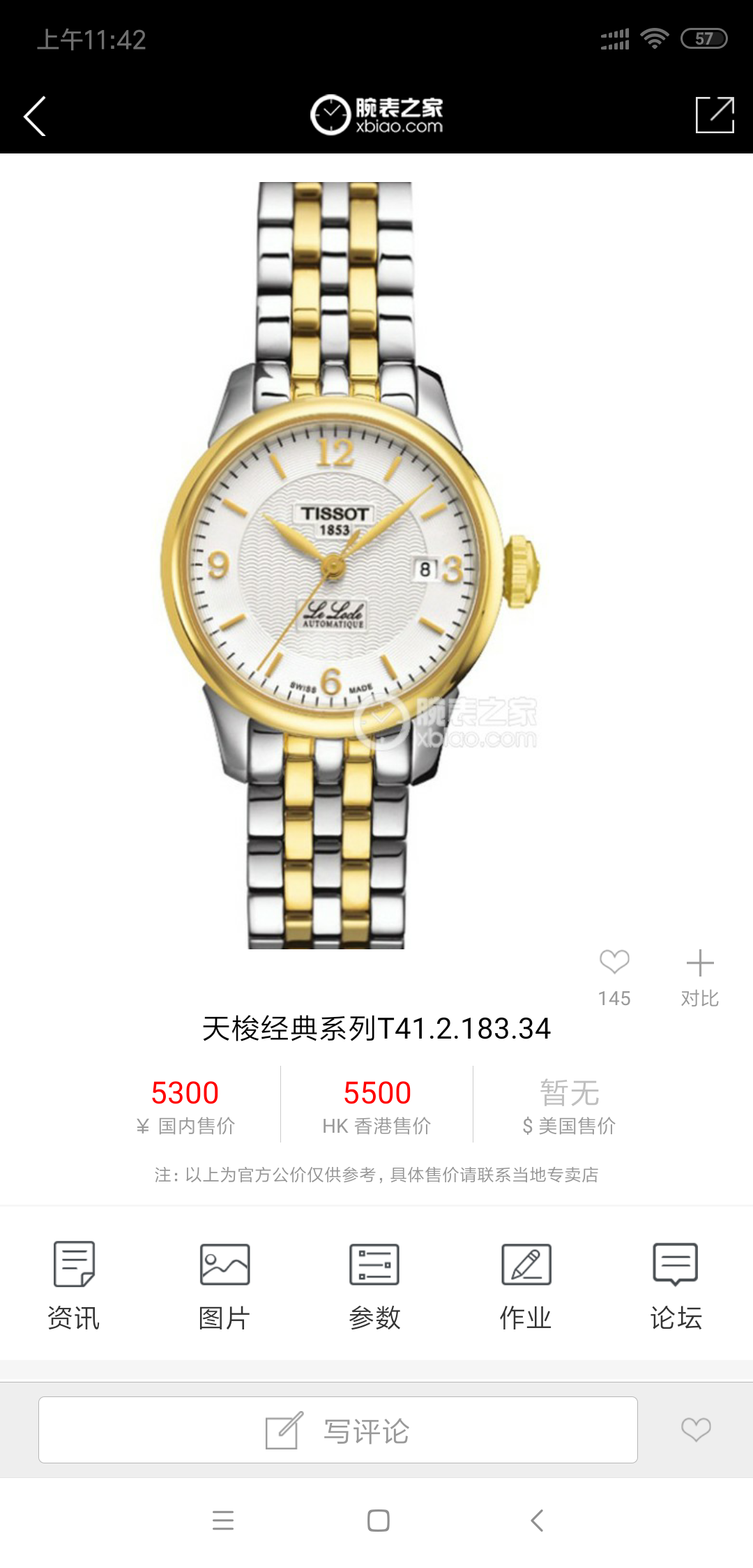This screenshot has height=1568, width=753.
Task: View the 参数 specifications
Action: 375,1285
